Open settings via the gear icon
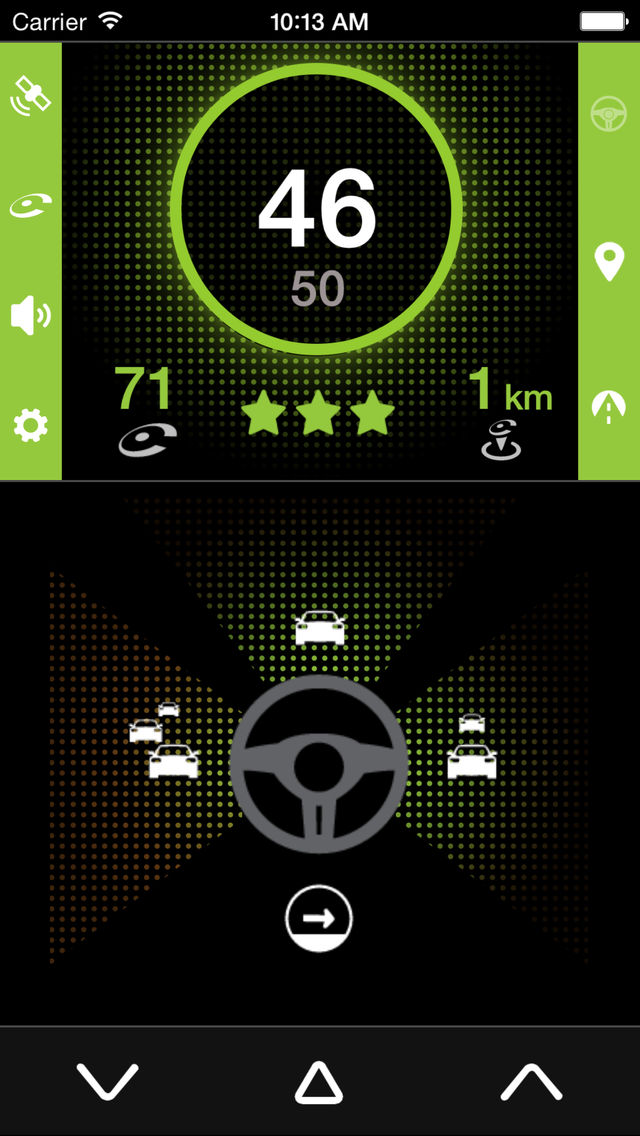640x1136 pixels. [x=30, y=426]
